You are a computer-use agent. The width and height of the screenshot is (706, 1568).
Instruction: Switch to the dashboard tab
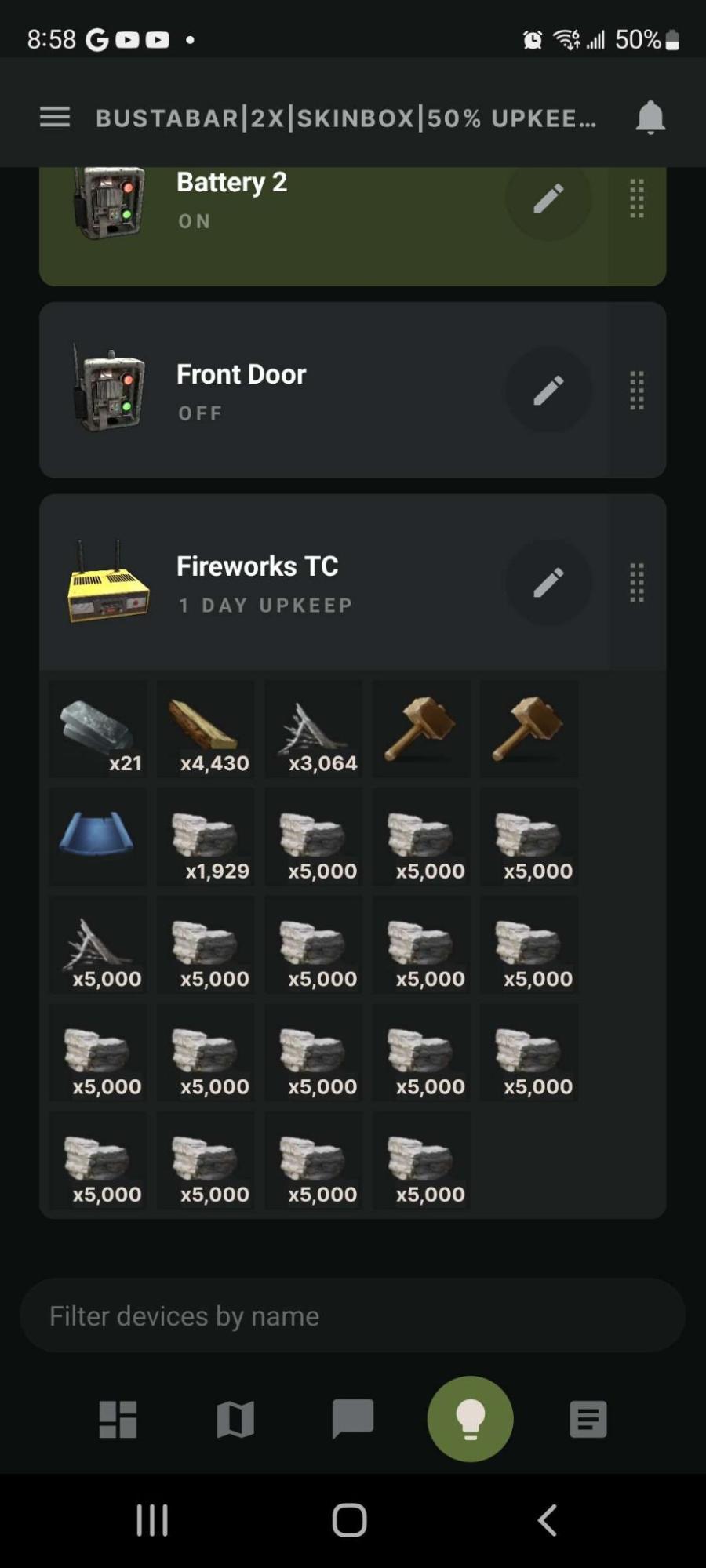point(118,1419)
